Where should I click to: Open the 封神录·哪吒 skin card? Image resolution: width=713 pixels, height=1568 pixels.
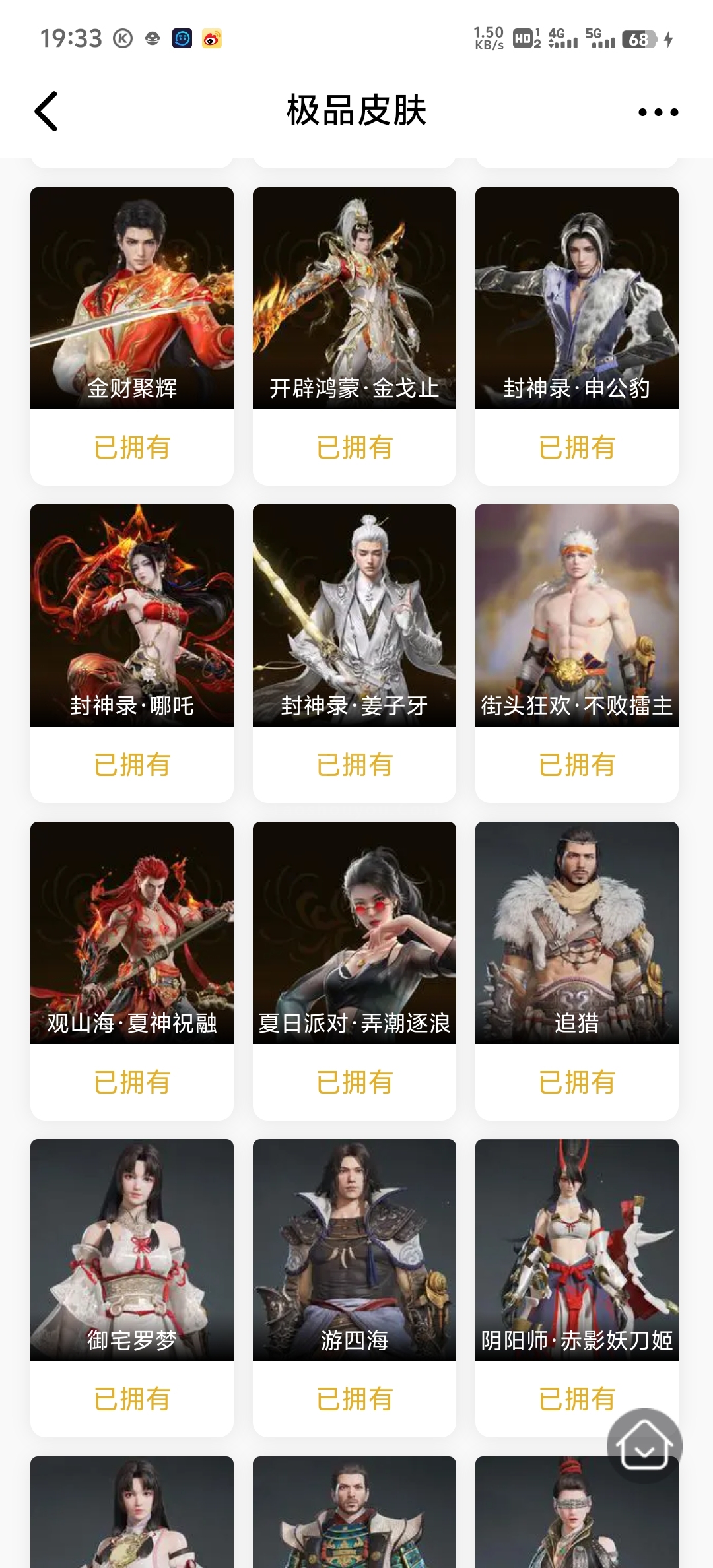click(x=132, y=615)
